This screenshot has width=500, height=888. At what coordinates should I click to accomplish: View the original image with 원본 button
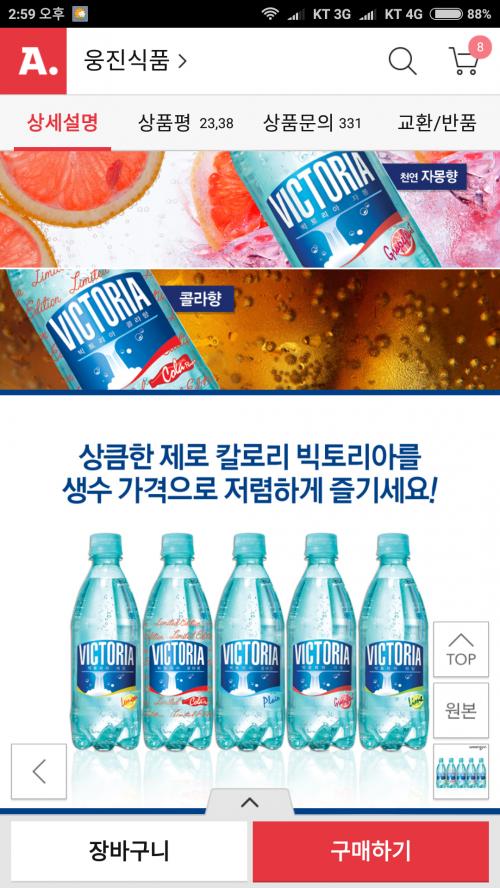point(461,710)
